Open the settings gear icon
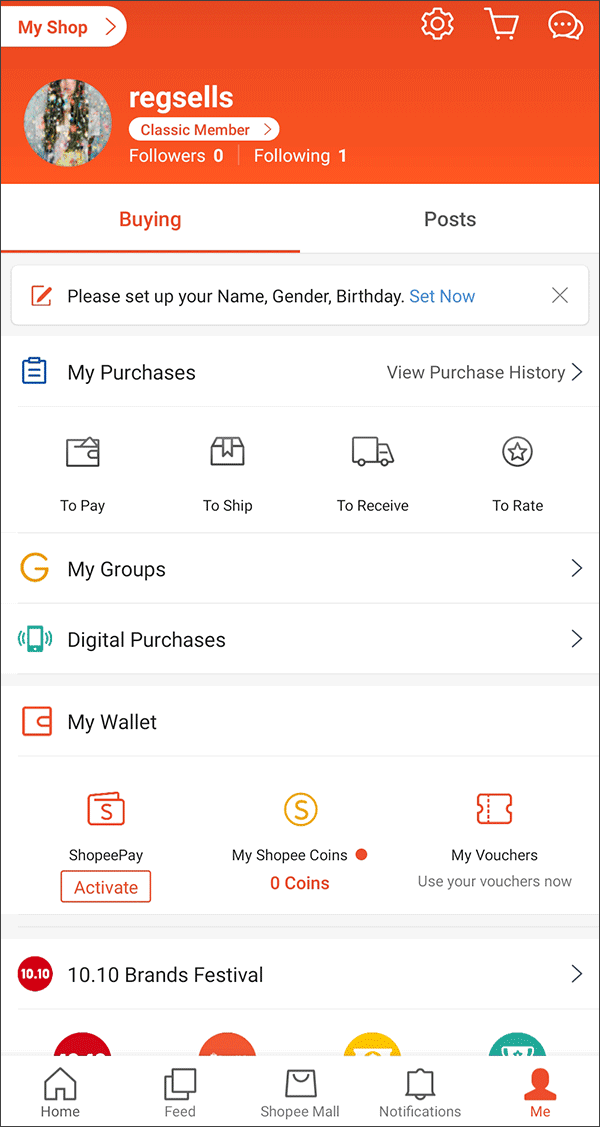The width and height of the screenshot is (600, 1127). pyautogui.click(x=437, y=24)
